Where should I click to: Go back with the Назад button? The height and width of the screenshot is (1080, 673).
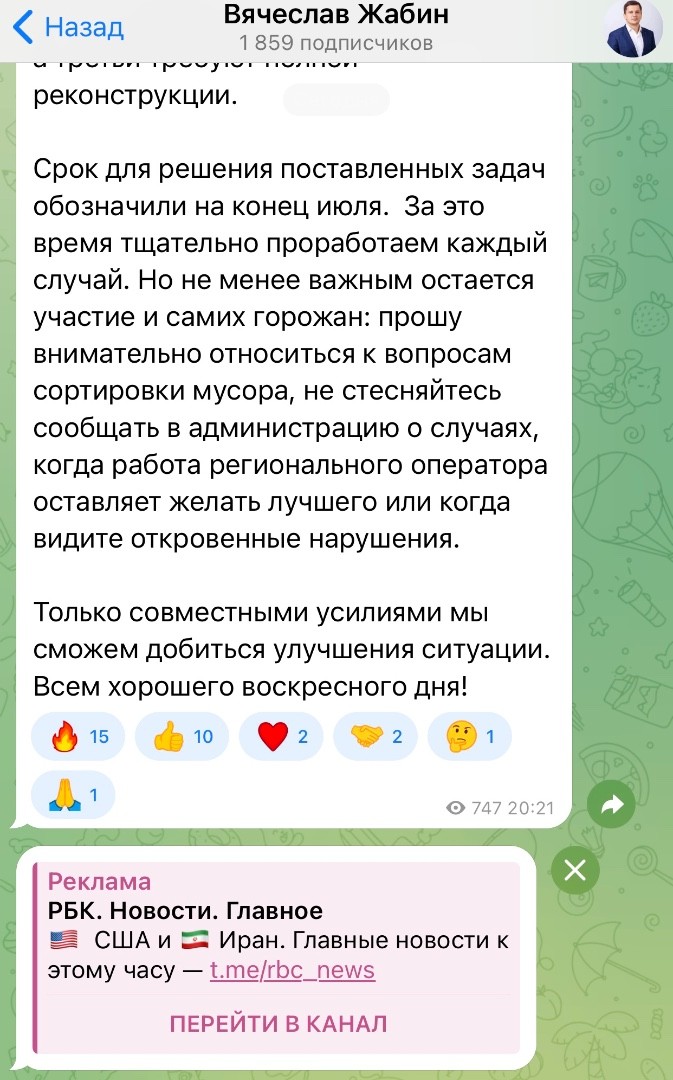[68, 28]
